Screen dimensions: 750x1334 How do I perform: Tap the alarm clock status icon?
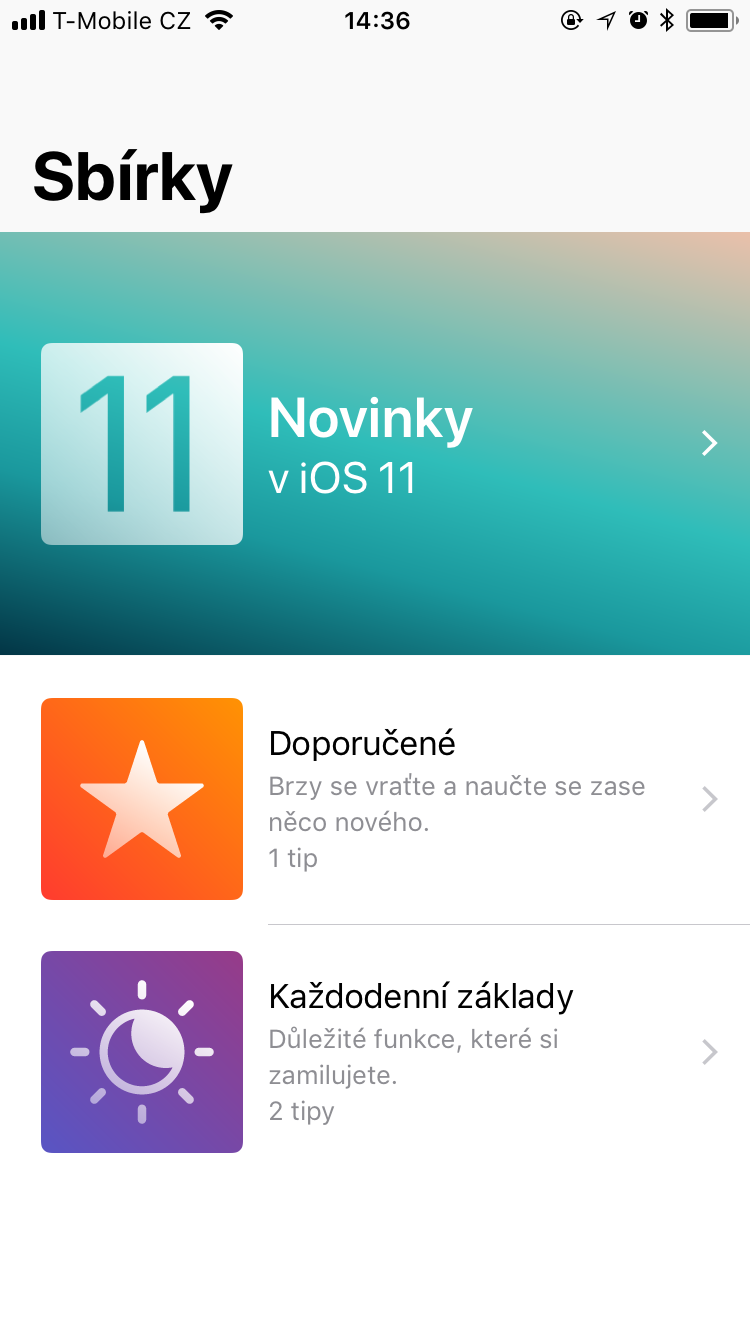[x=636, y=20]
